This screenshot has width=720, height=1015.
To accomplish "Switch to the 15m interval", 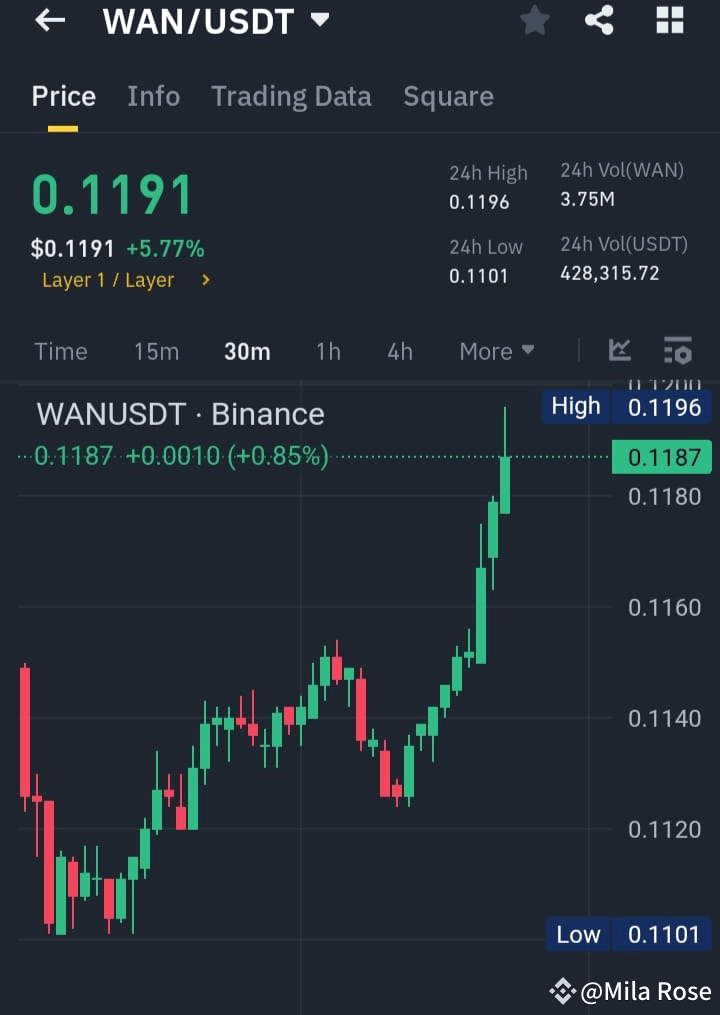I will (x=156, y=351).
